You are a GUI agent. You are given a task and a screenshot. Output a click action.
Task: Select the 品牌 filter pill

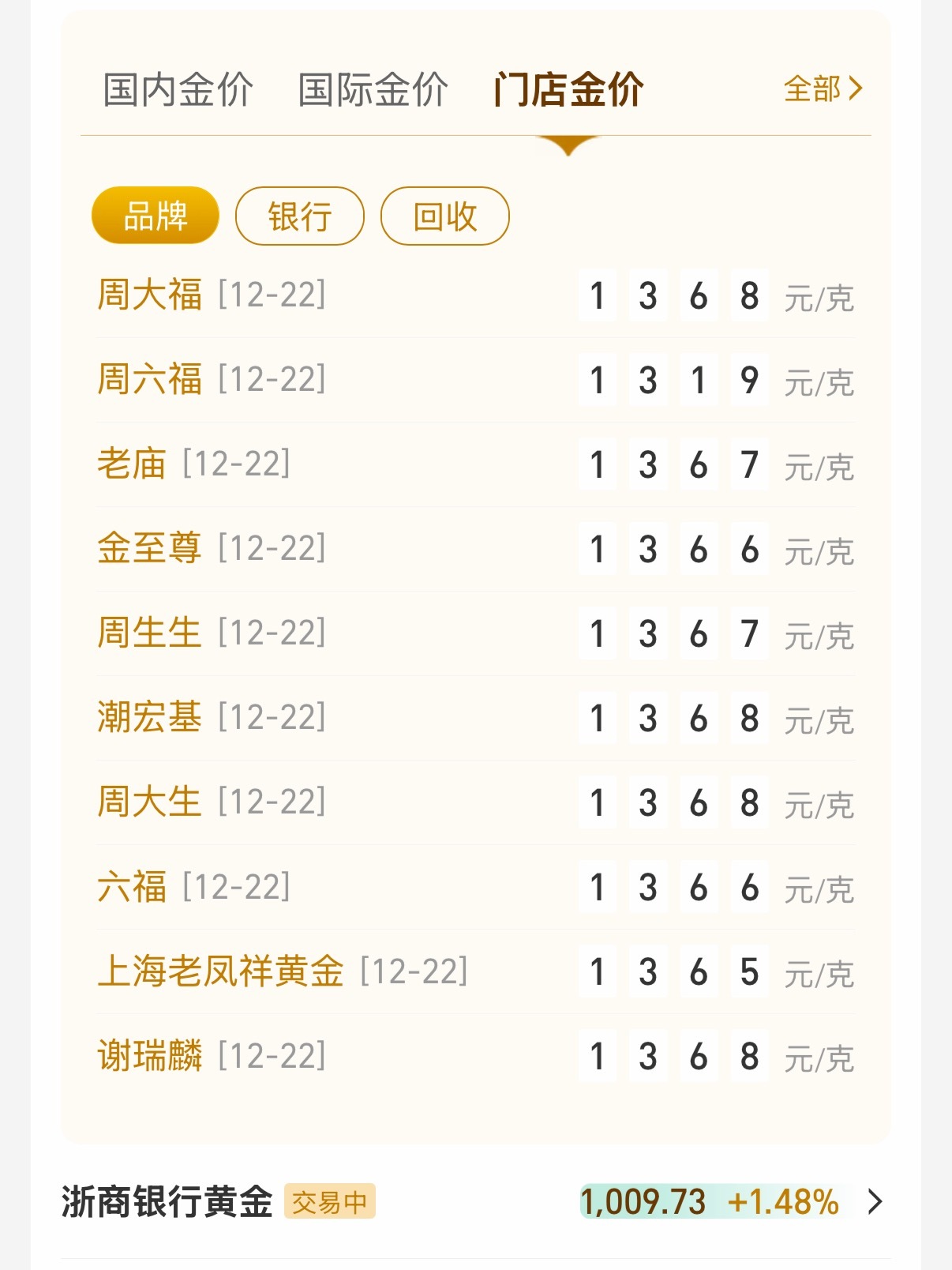[155, 216]
